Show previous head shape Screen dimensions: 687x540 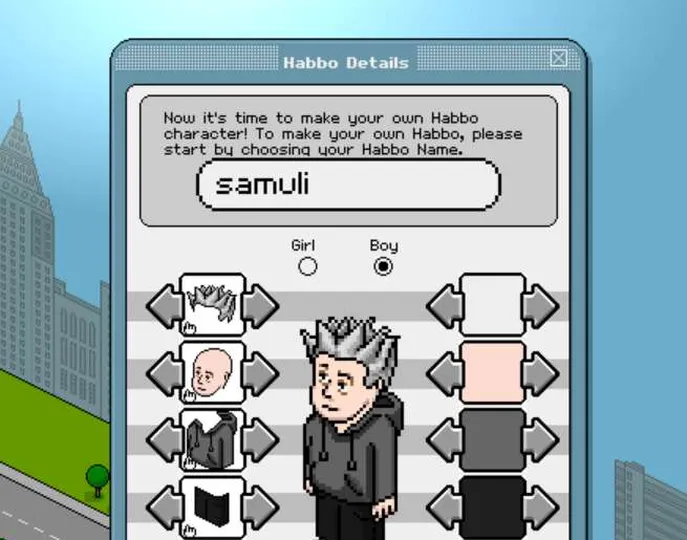click(164, 373)
